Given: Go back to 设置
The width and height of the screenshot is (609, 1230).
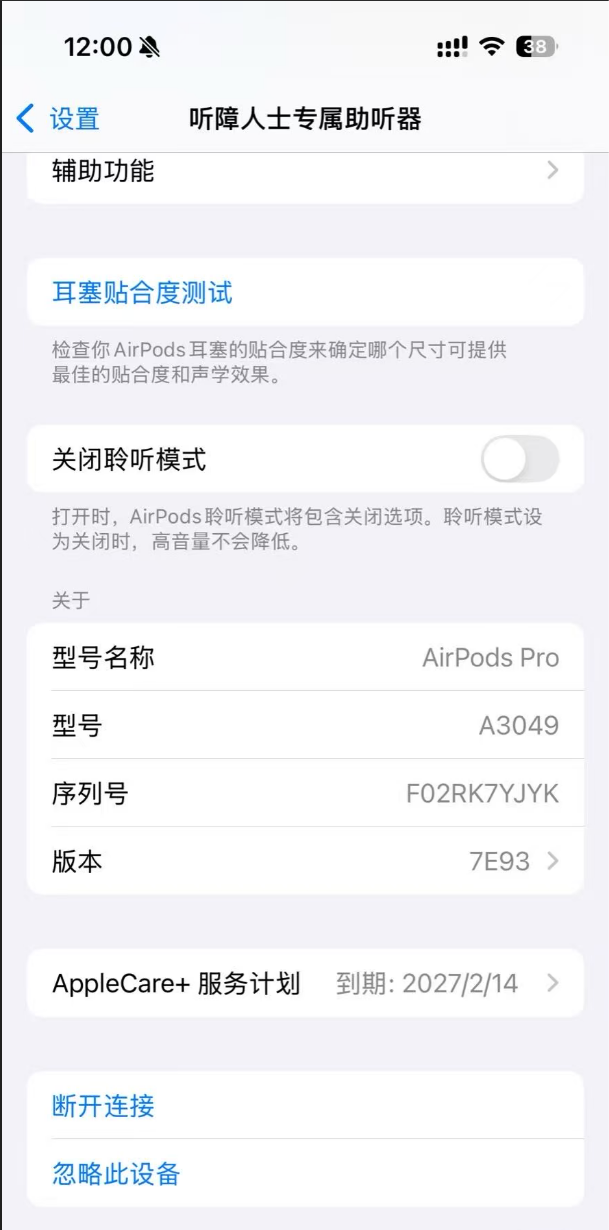Looking at the screenshot, I should (x=58, y=119).
